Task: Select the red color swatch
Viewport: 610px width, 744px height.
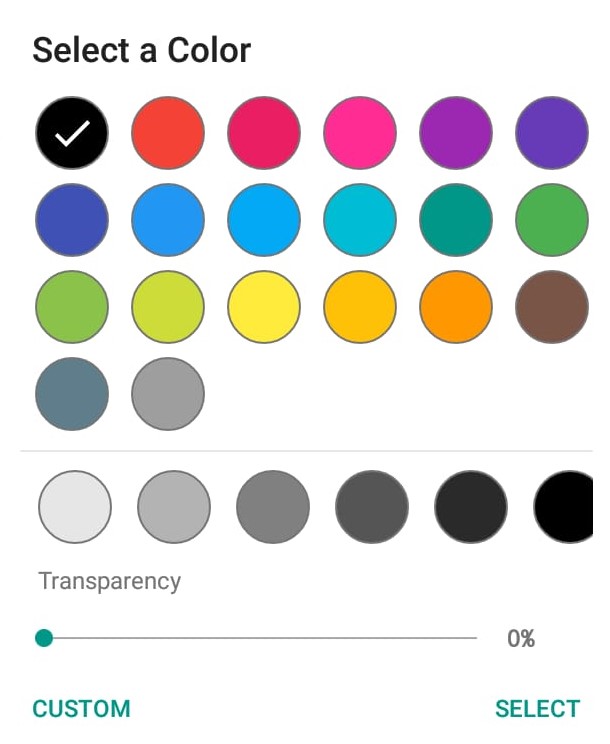Action: coord(168,133)
